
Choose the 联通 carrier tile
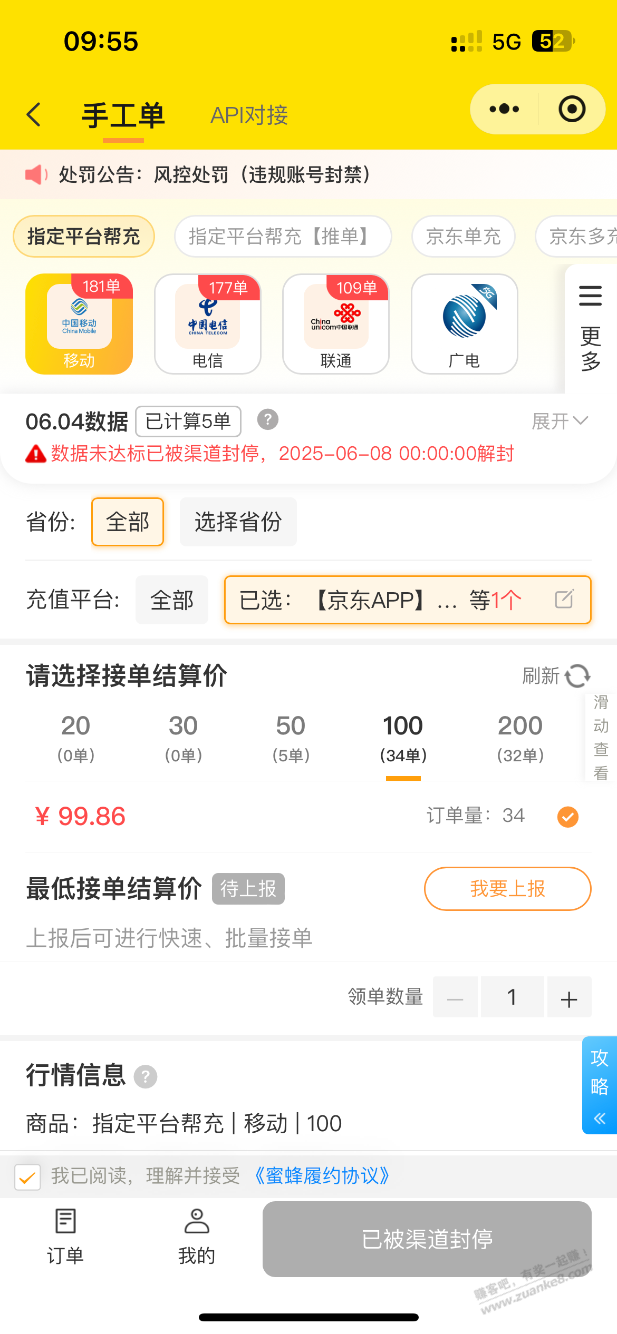(x=336, y=324)
